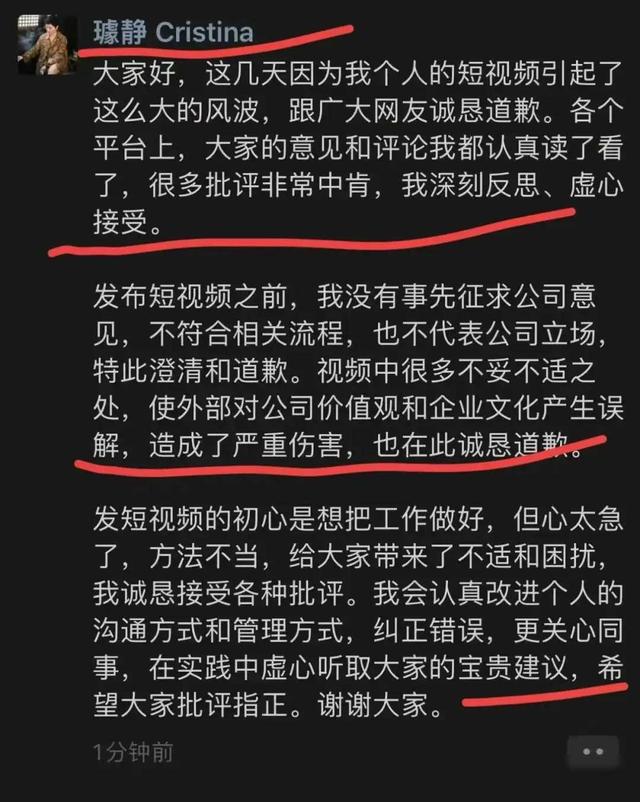Open 璩静 Cristina's profile picture

pyautogui.click(x=47, y=44)
